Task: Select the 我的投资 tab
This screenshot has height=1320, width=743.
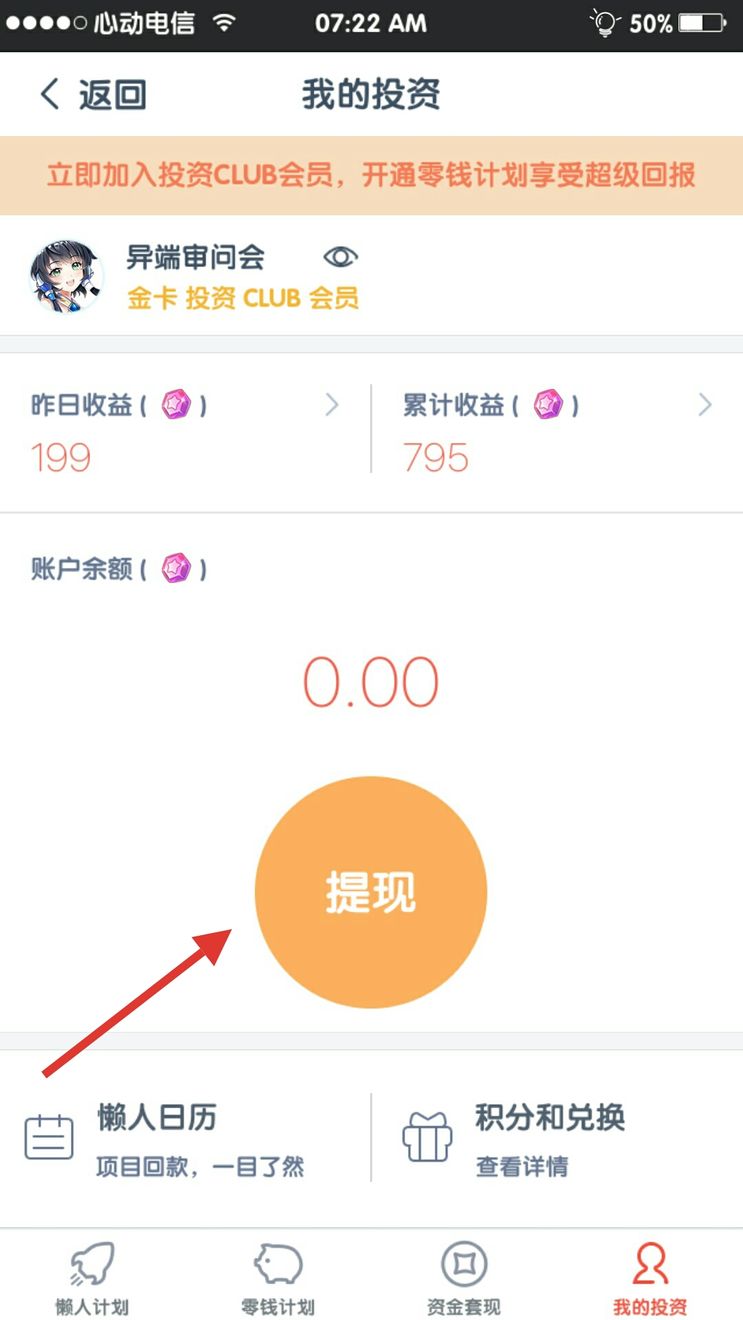Action: 650,1276
